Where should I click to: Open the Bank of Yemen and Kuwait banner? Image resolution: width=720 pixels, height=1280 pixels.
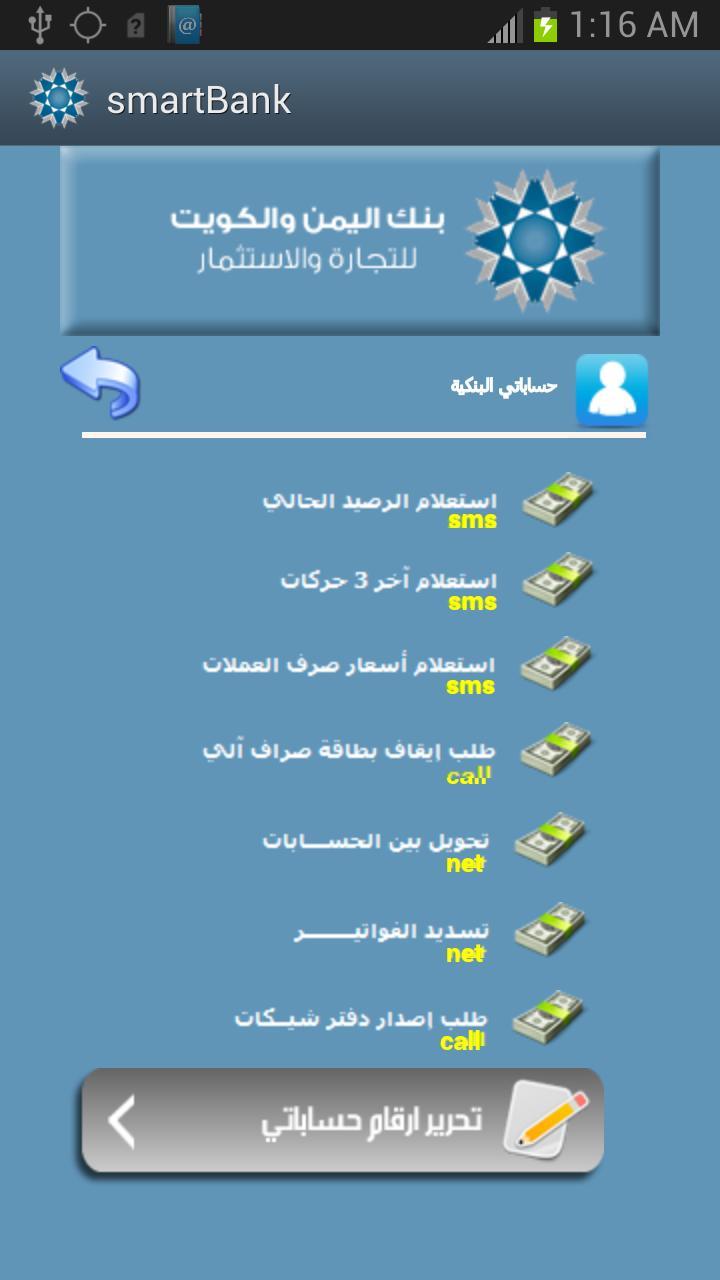(360, 240)
